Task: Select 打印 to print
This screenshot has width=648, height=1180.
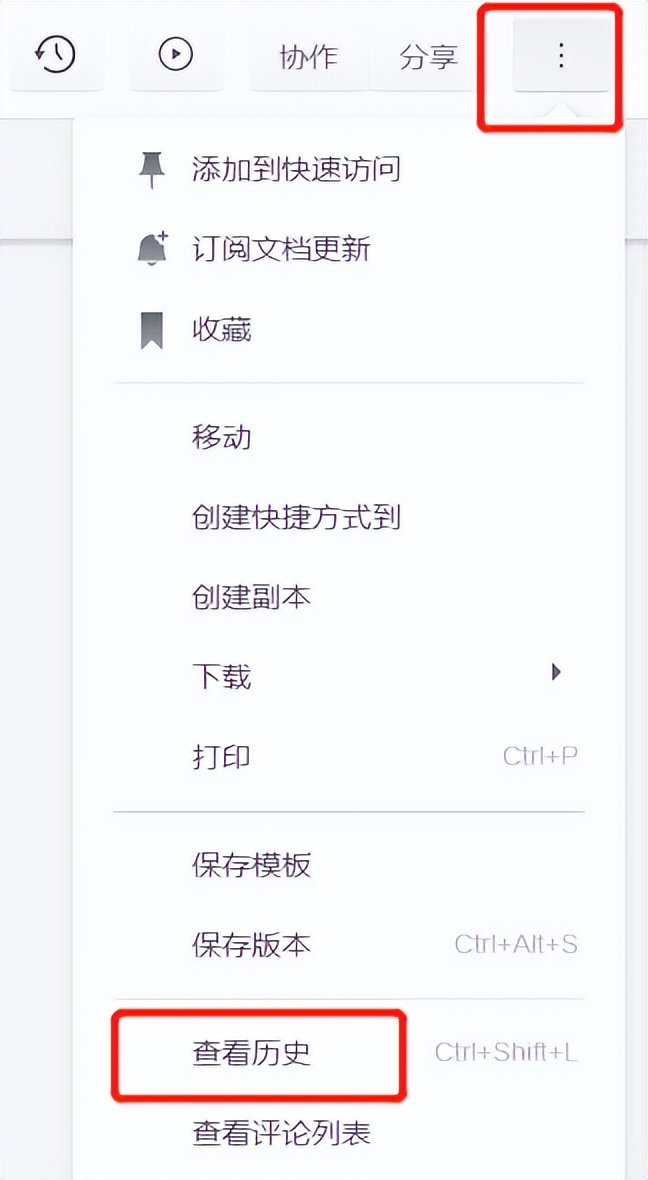Action: point(221,756)
